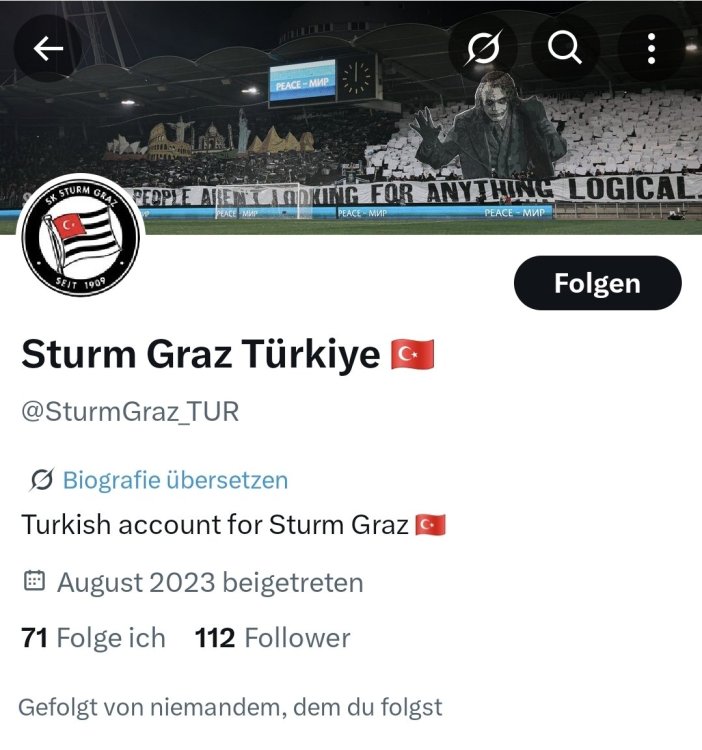Follow Sturm Graz Türkiye with Folgen
Viewport: 702px width, 750px height.
(x=597, y=284)
